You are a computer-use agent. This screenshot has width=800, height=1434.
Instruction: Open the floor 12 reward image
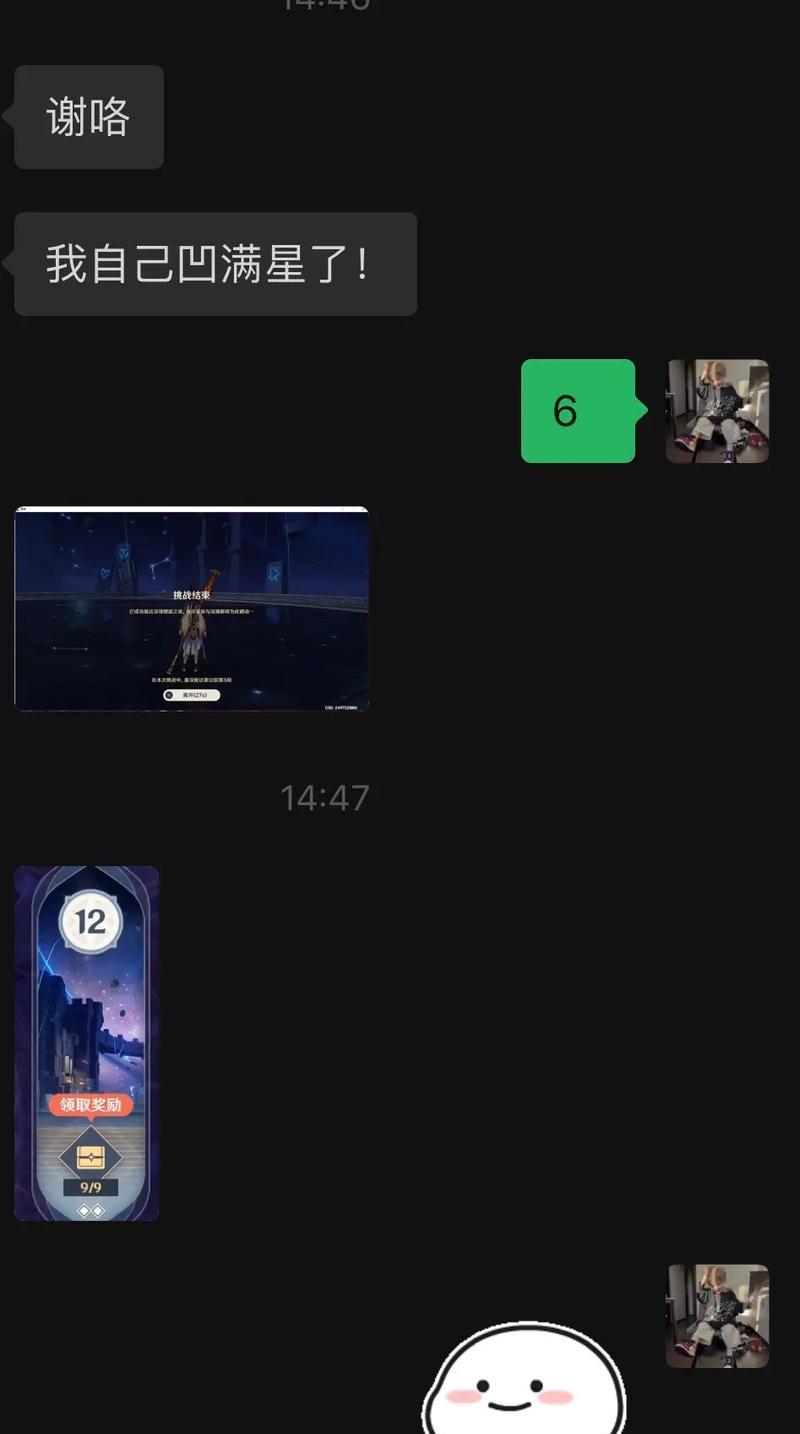(87, 1043)
